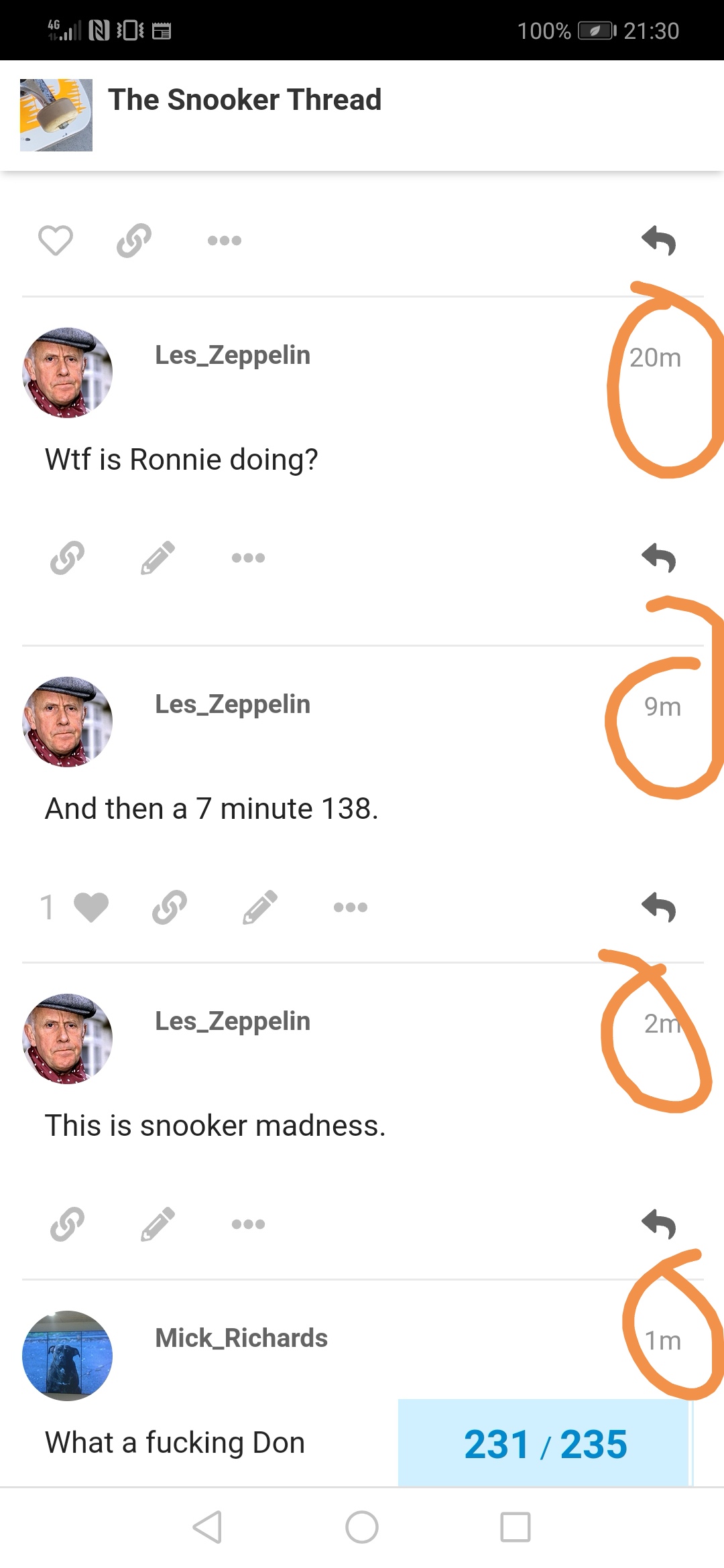Open the forum logo home link
Screen dimensions: 724x1568
pos(56,115)
